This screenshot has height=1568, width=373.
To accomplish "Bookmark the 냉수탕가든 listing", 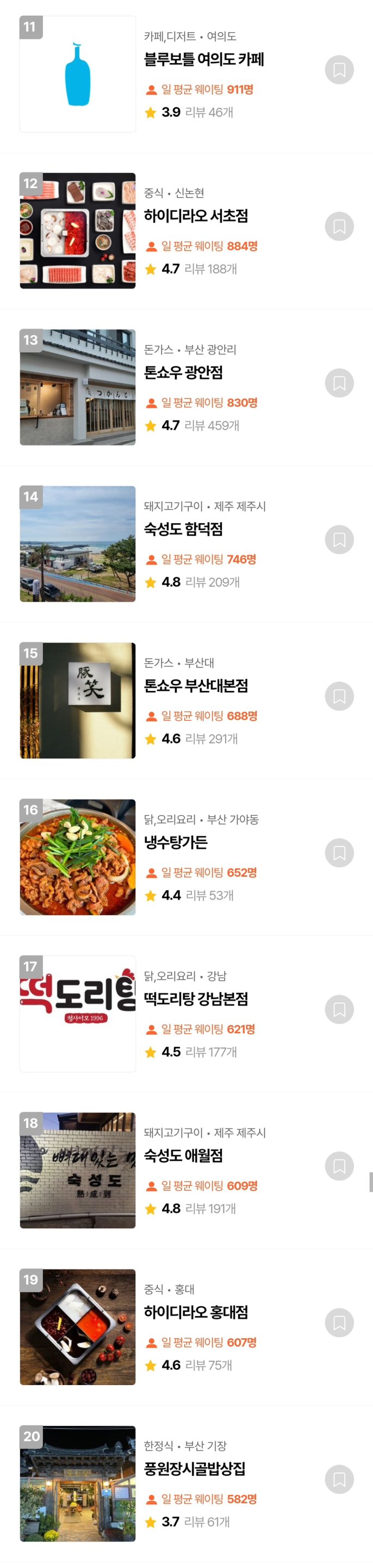I will coord(339,853).
